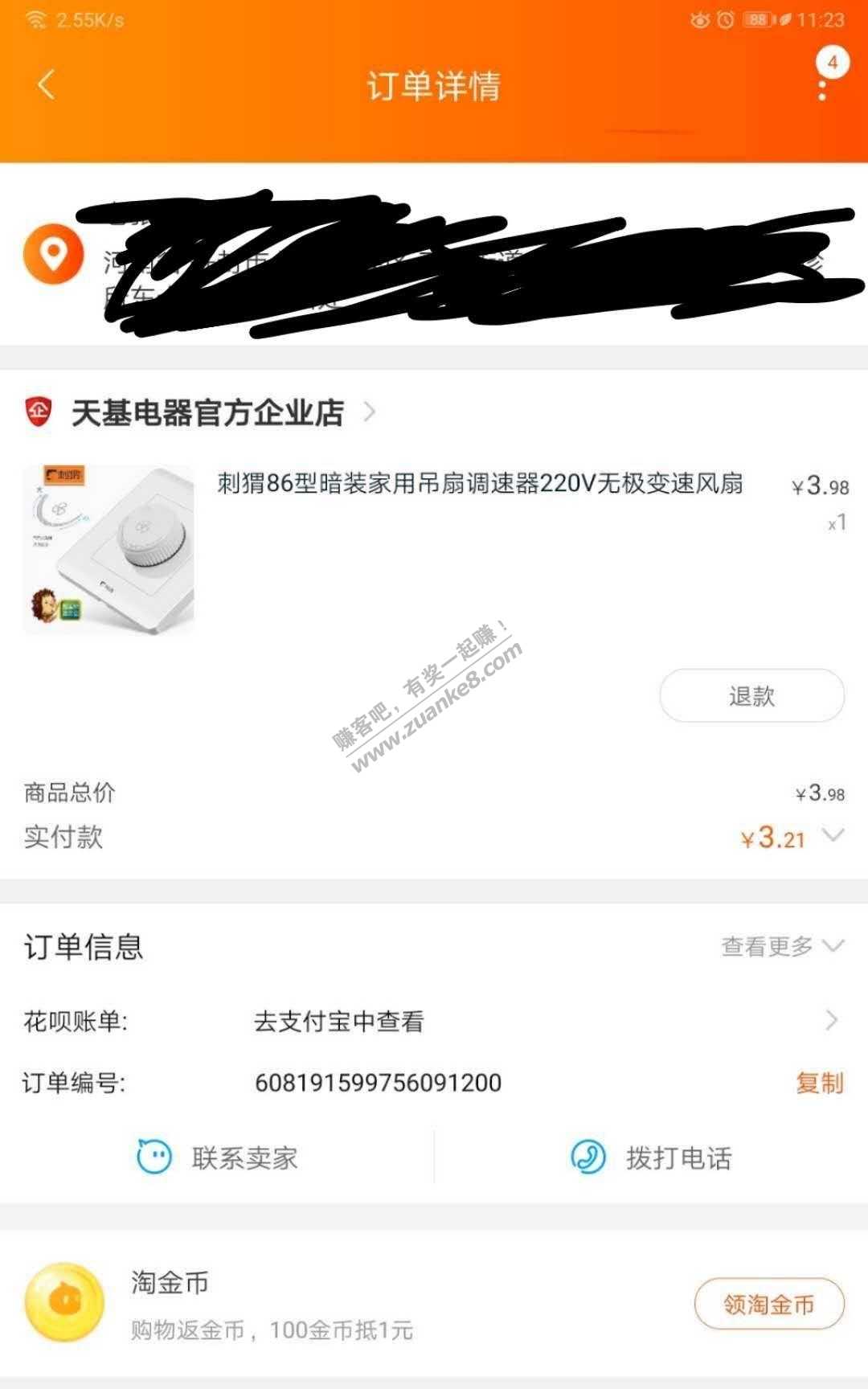The width and height of the screenshot is (868, 1389).
Task: Expand 查看更多 order information
Action: [781, 946]
